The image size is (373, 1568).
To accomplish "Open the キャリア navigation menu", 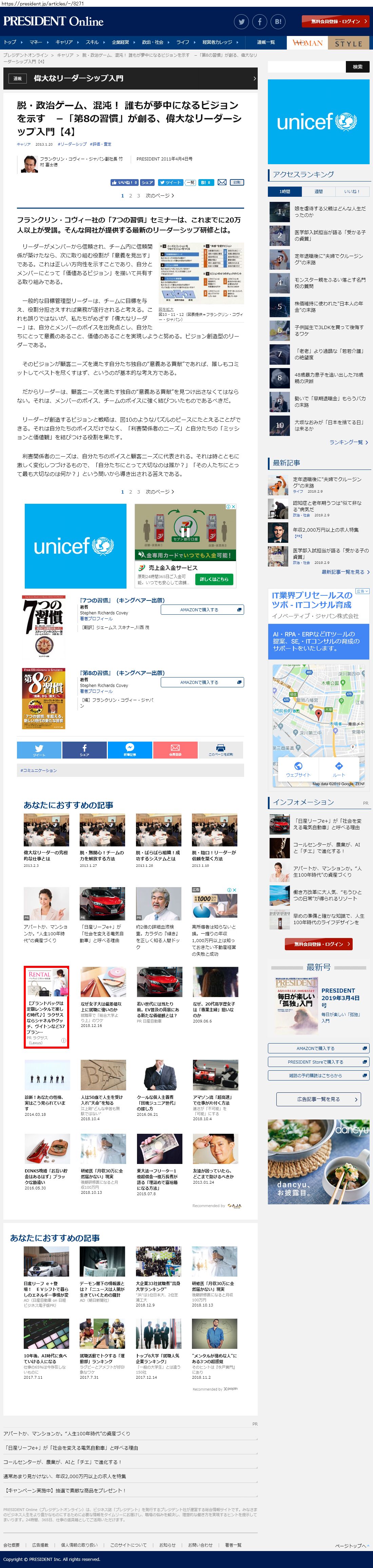I will (x=64, y=43).
